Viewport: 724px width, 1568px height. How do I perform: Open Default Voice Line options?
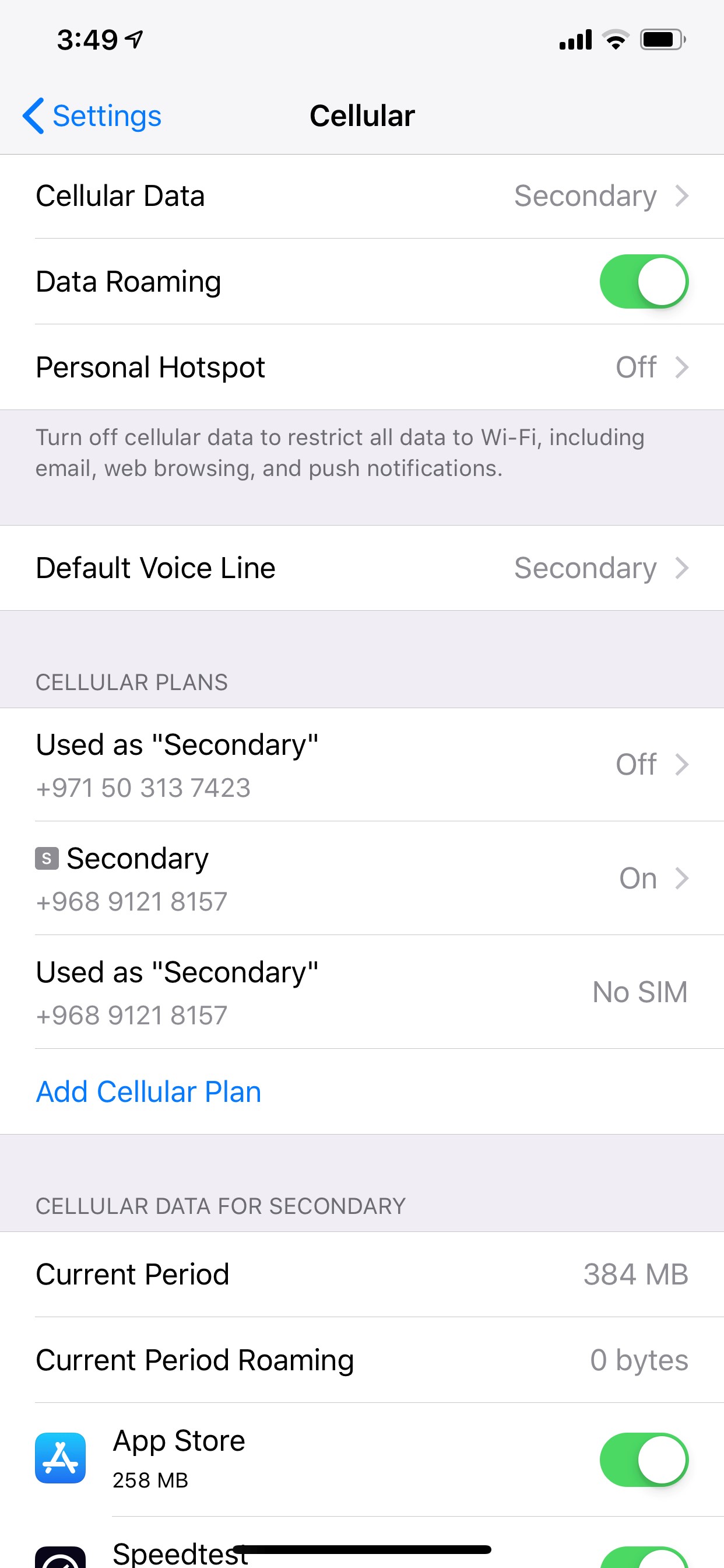(x=361, y=568)
